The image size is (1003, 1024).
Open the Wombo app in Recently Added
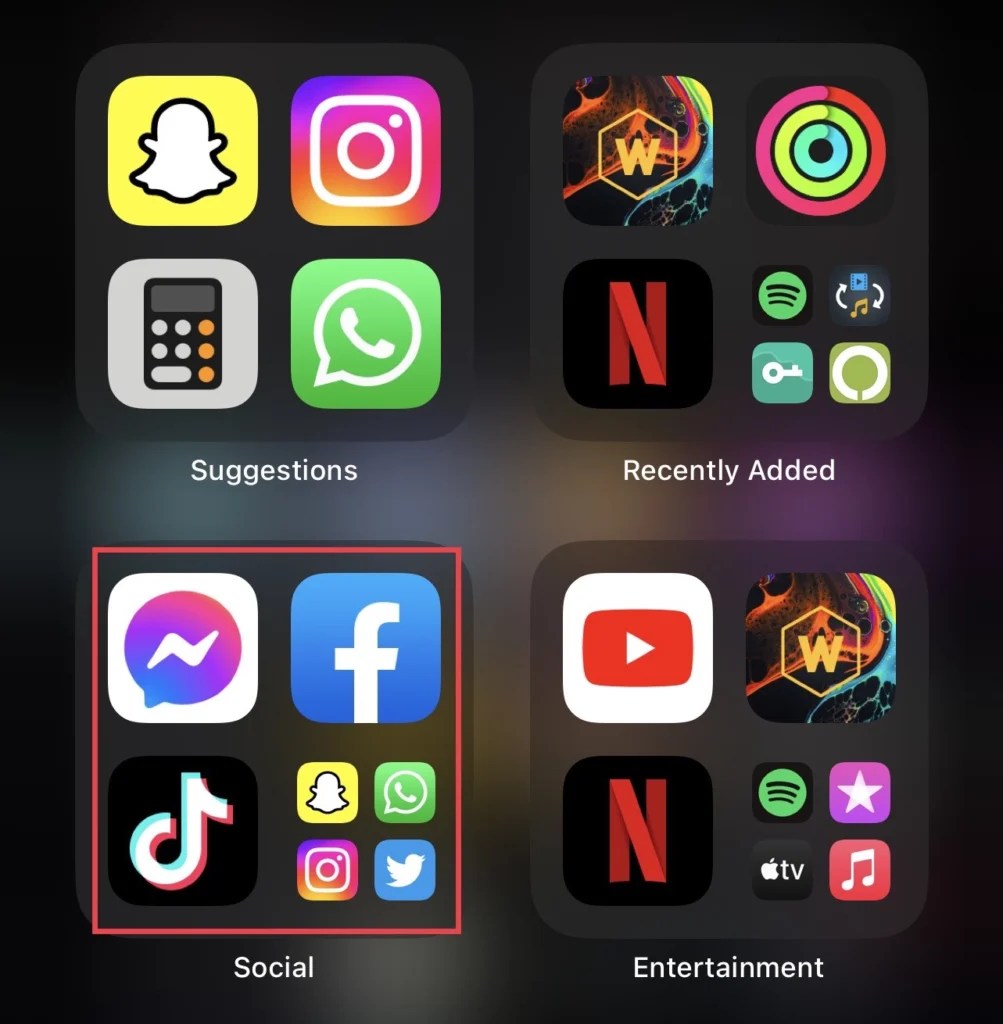click(637, 150)
